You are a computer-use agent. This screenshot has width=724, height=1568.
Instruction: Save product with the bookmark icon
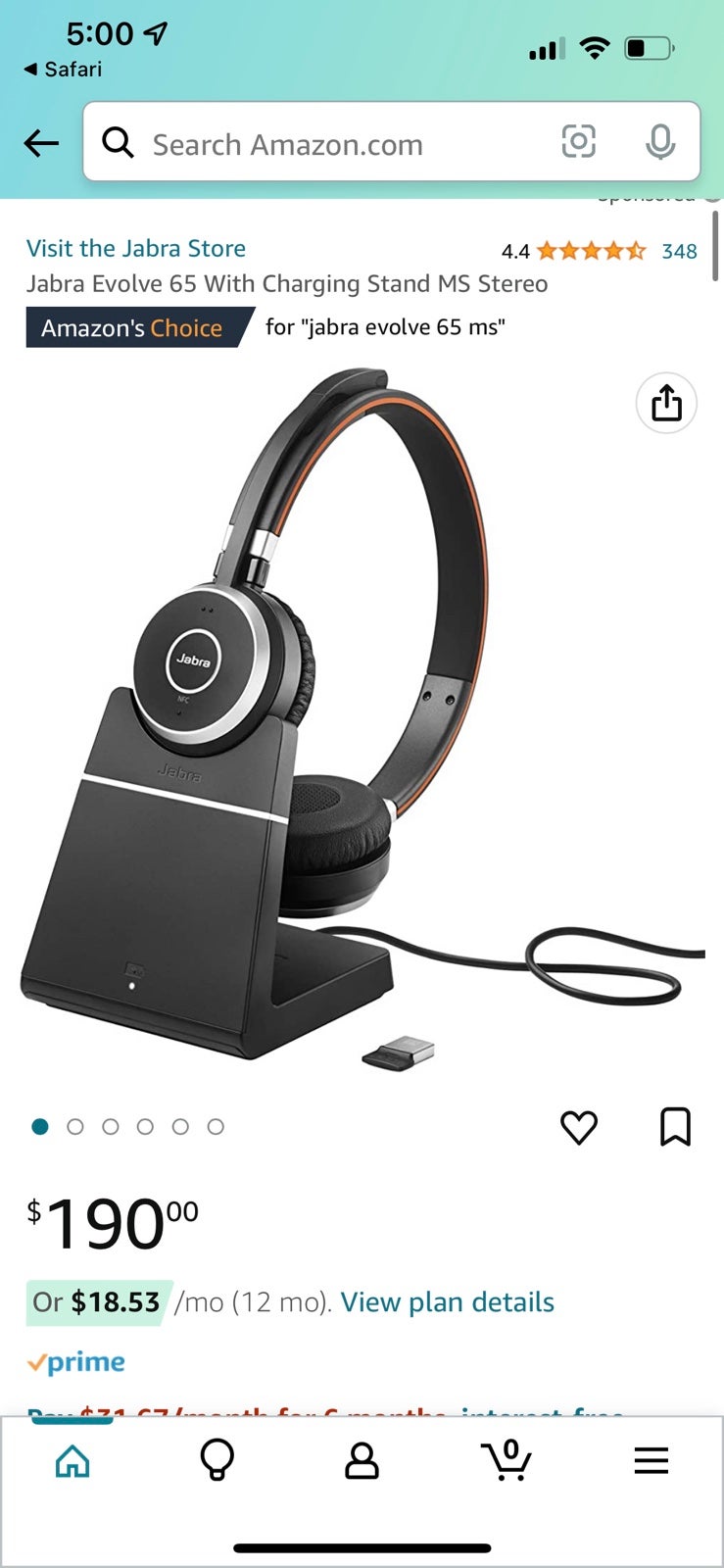[x=675, y=1127]
